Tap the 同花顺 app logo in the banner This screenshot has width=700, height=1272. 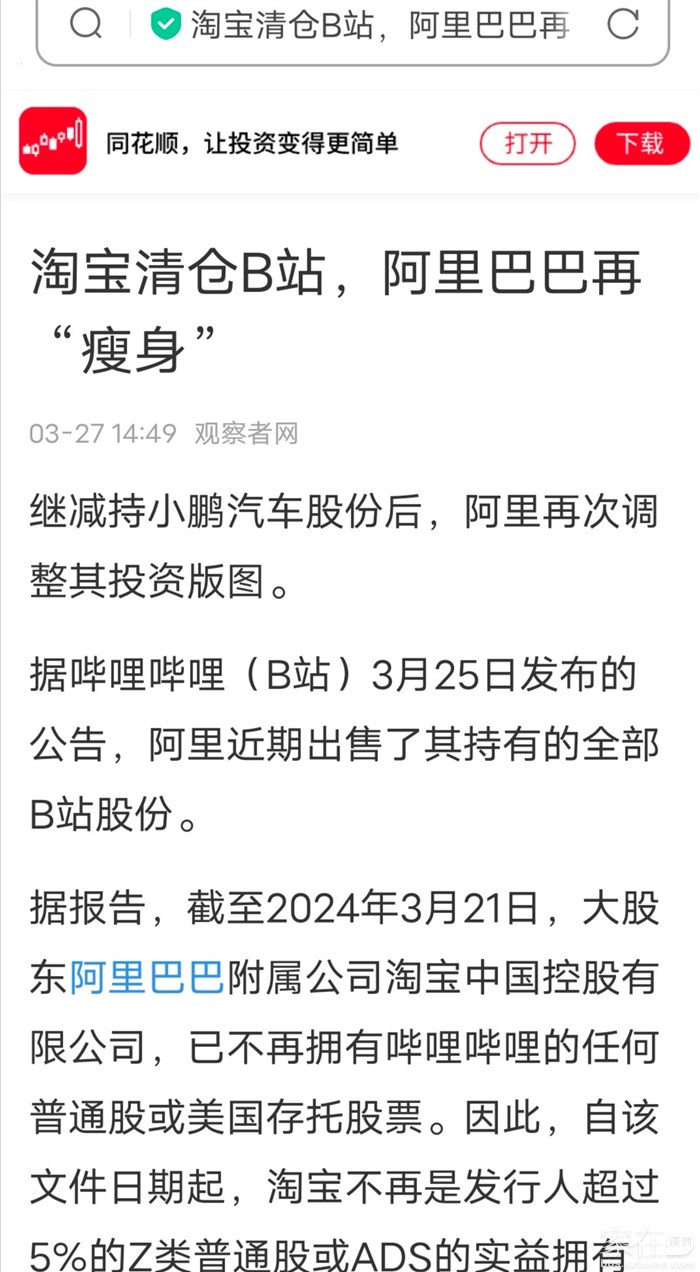click(53, 141)
